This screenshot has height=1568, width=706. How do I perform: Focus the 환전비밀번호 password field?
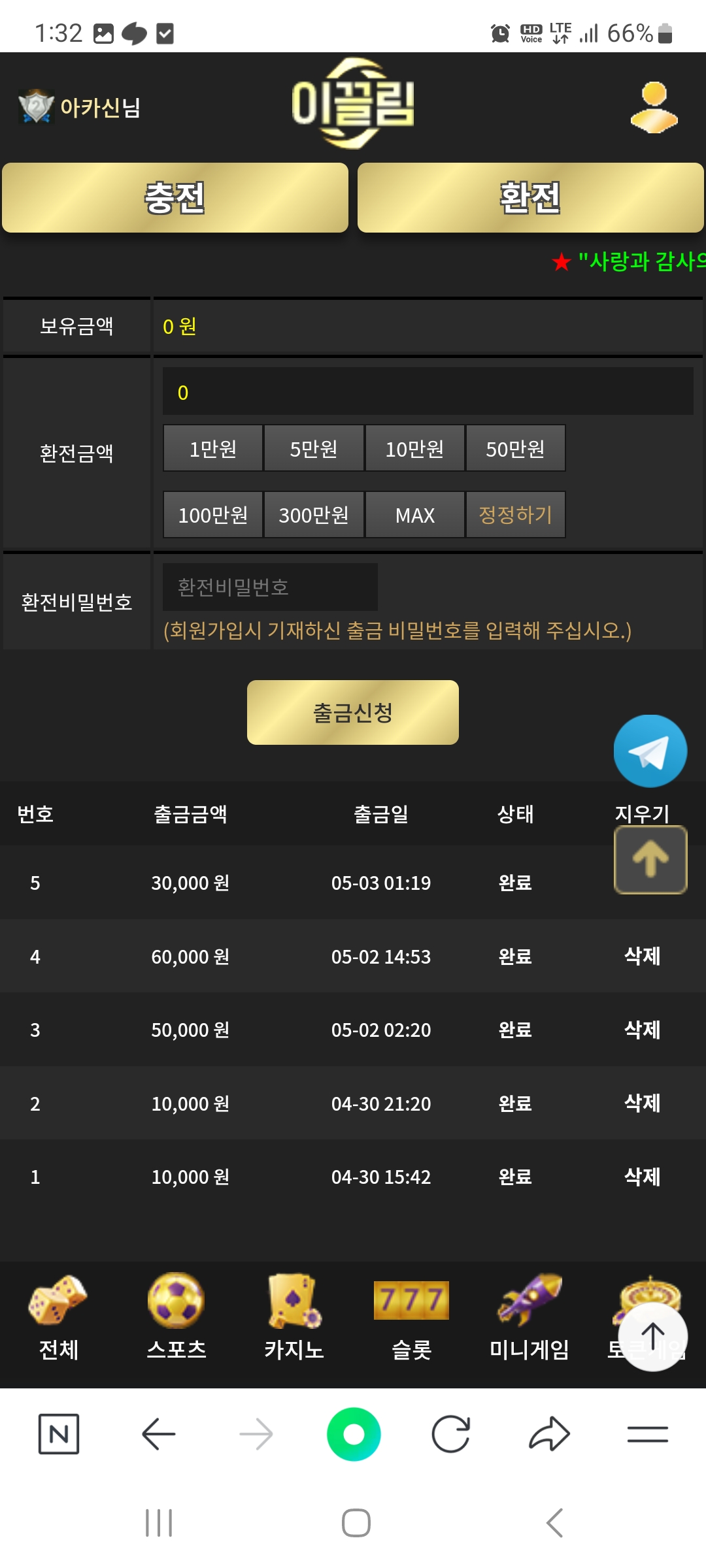click(x=270, y=587)
